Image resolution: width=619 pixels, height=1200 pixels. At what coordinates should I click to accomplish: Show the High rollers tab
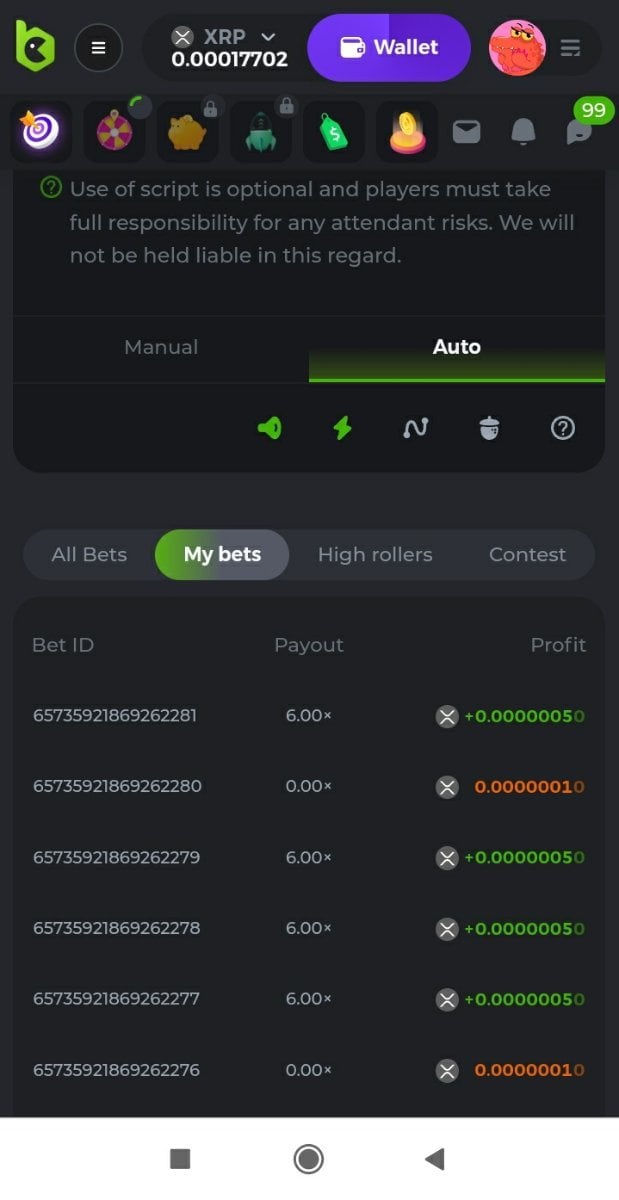[375, 554]
